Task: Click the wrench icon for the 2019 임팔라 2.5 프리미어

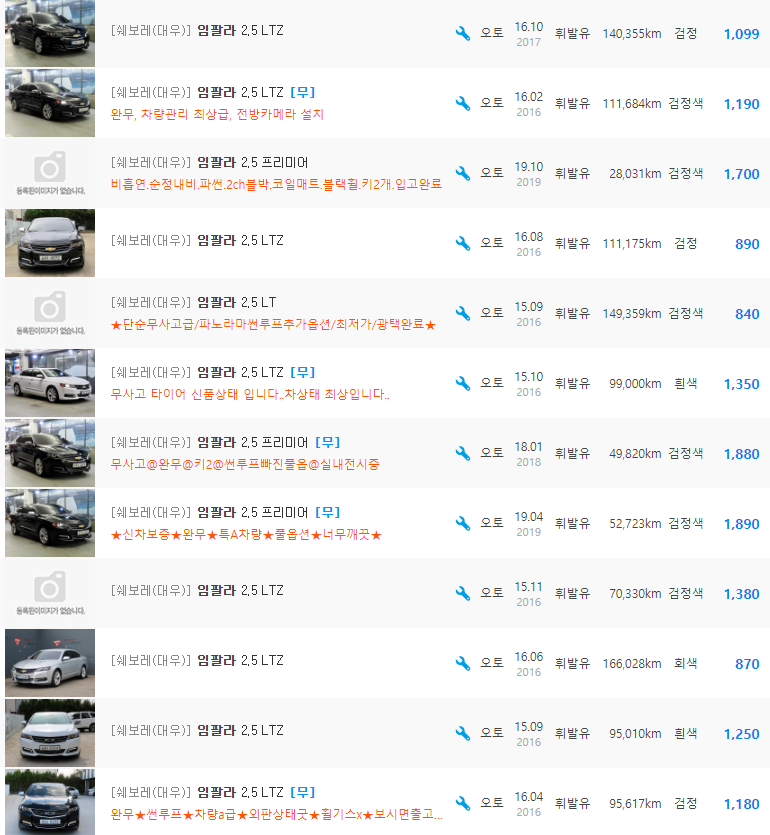Action: (x=461, y=173)
